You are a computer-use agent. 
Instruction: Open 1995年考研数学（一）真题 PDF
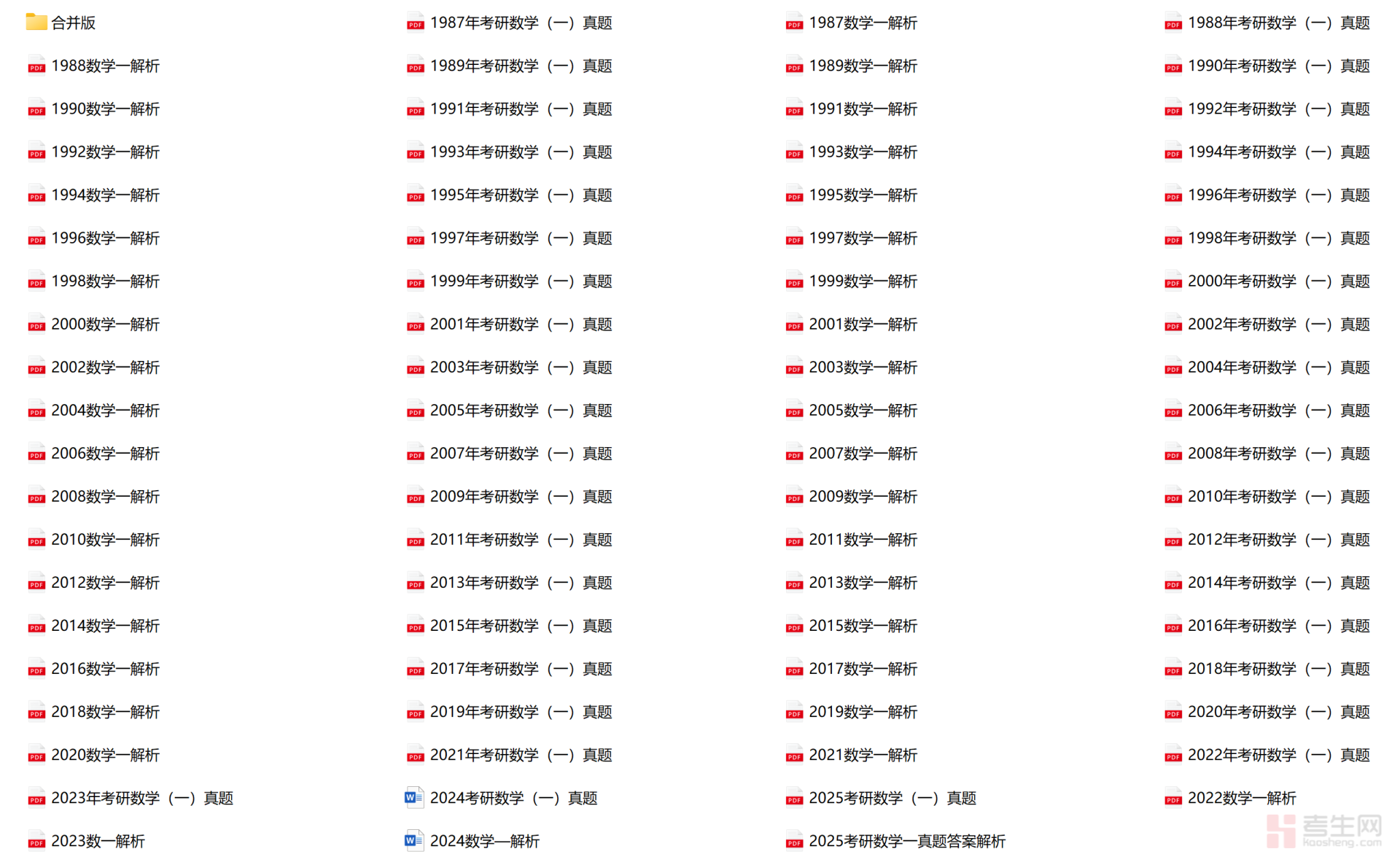click(x=520, y=195)
